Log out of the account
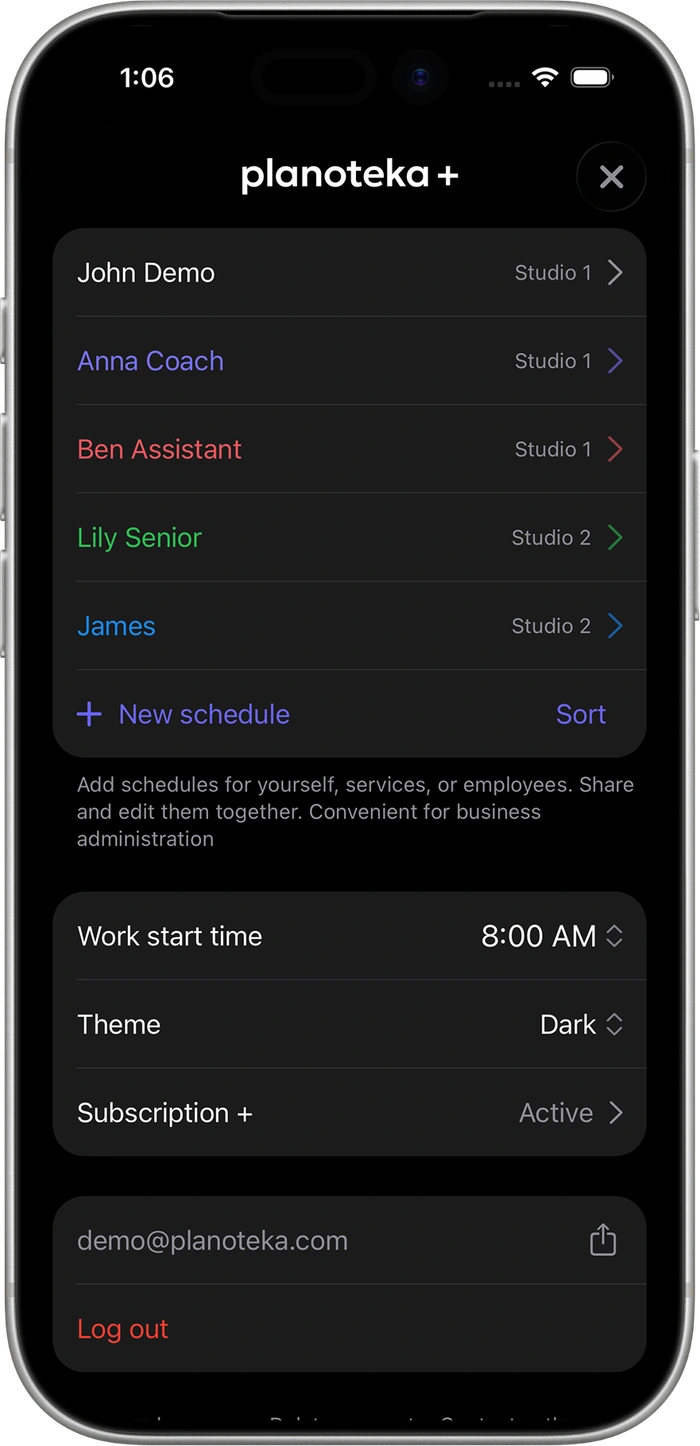700x1446 pixels. click(x=123, y=1329)
